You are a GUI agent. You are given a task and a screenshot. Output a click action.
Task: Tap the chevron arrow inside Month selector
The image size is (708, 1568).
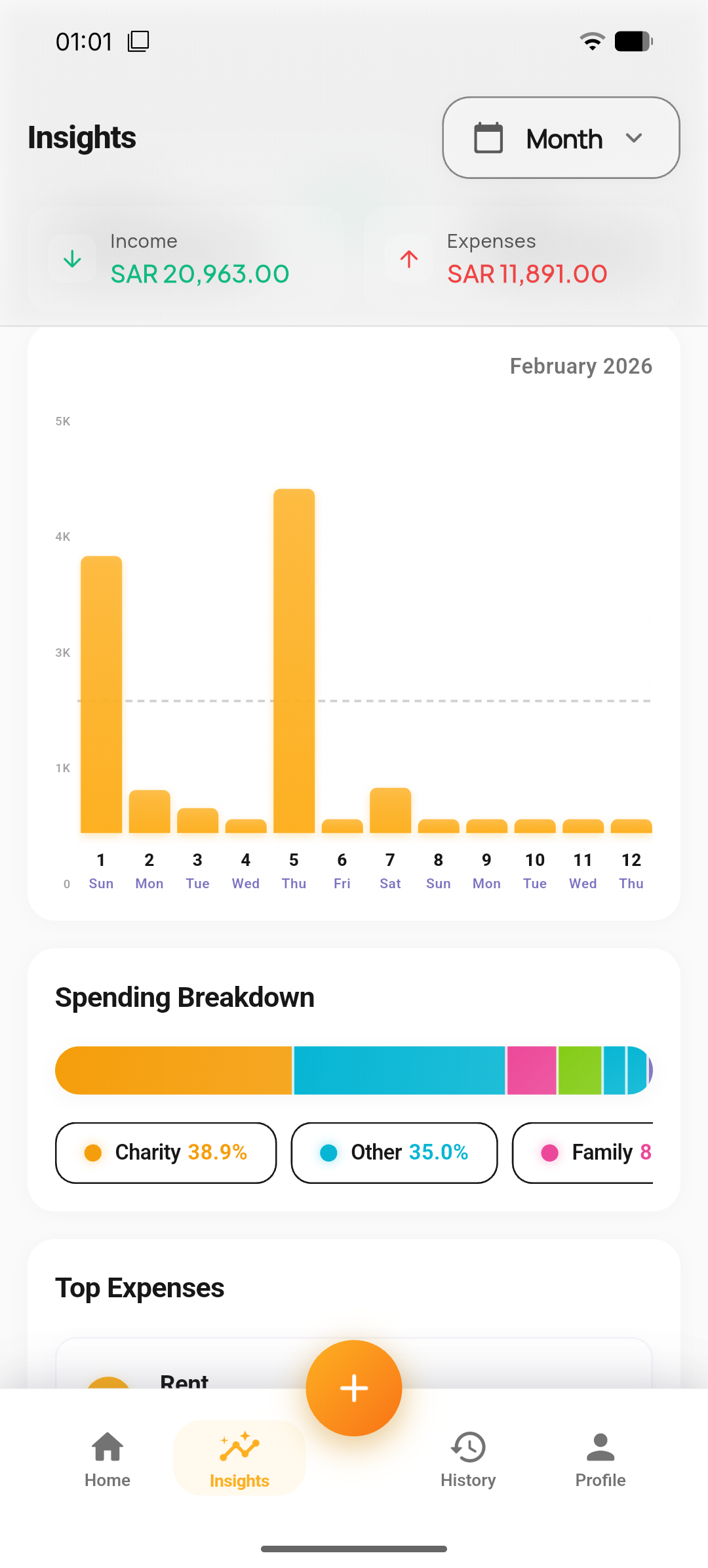[x=634, y=138]
